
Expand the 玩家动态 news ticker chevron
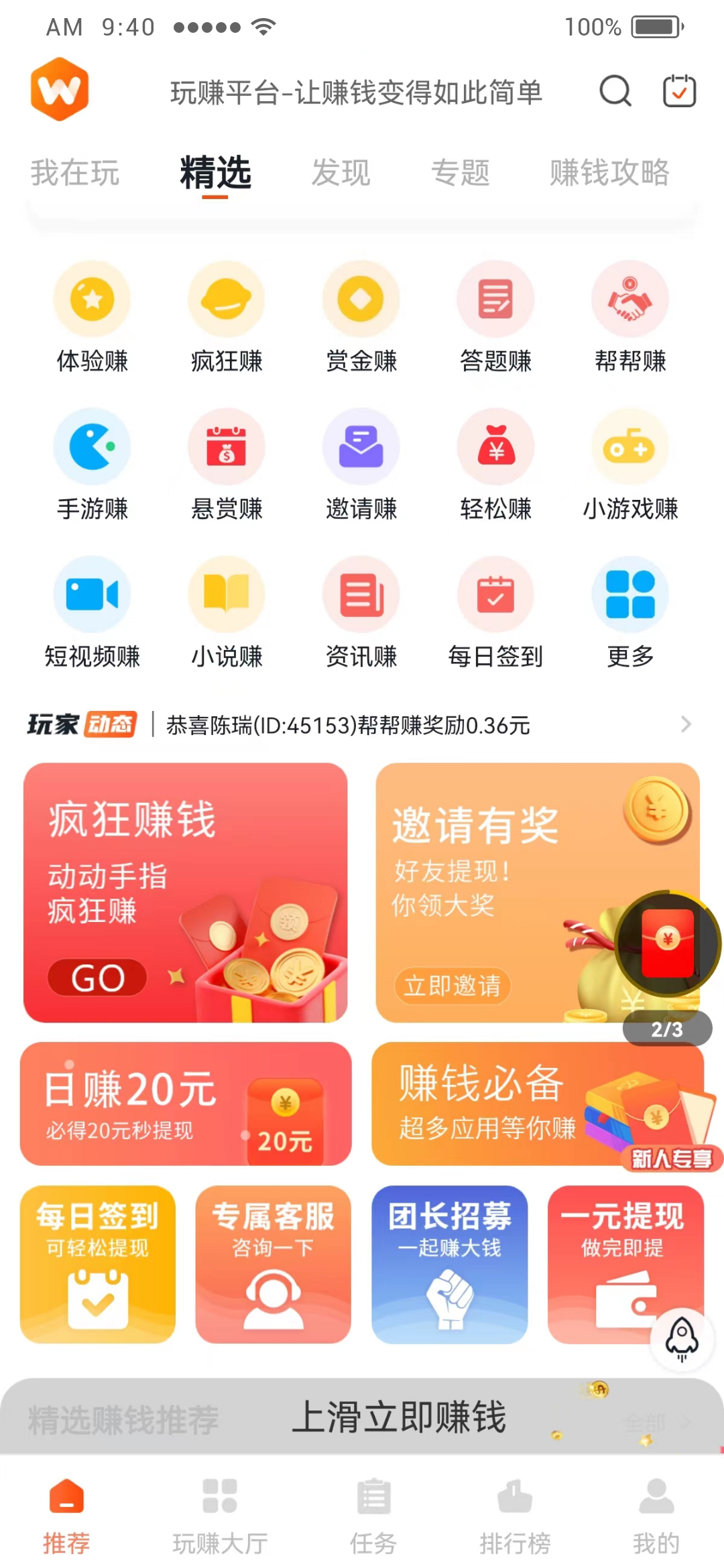[685, 724]
